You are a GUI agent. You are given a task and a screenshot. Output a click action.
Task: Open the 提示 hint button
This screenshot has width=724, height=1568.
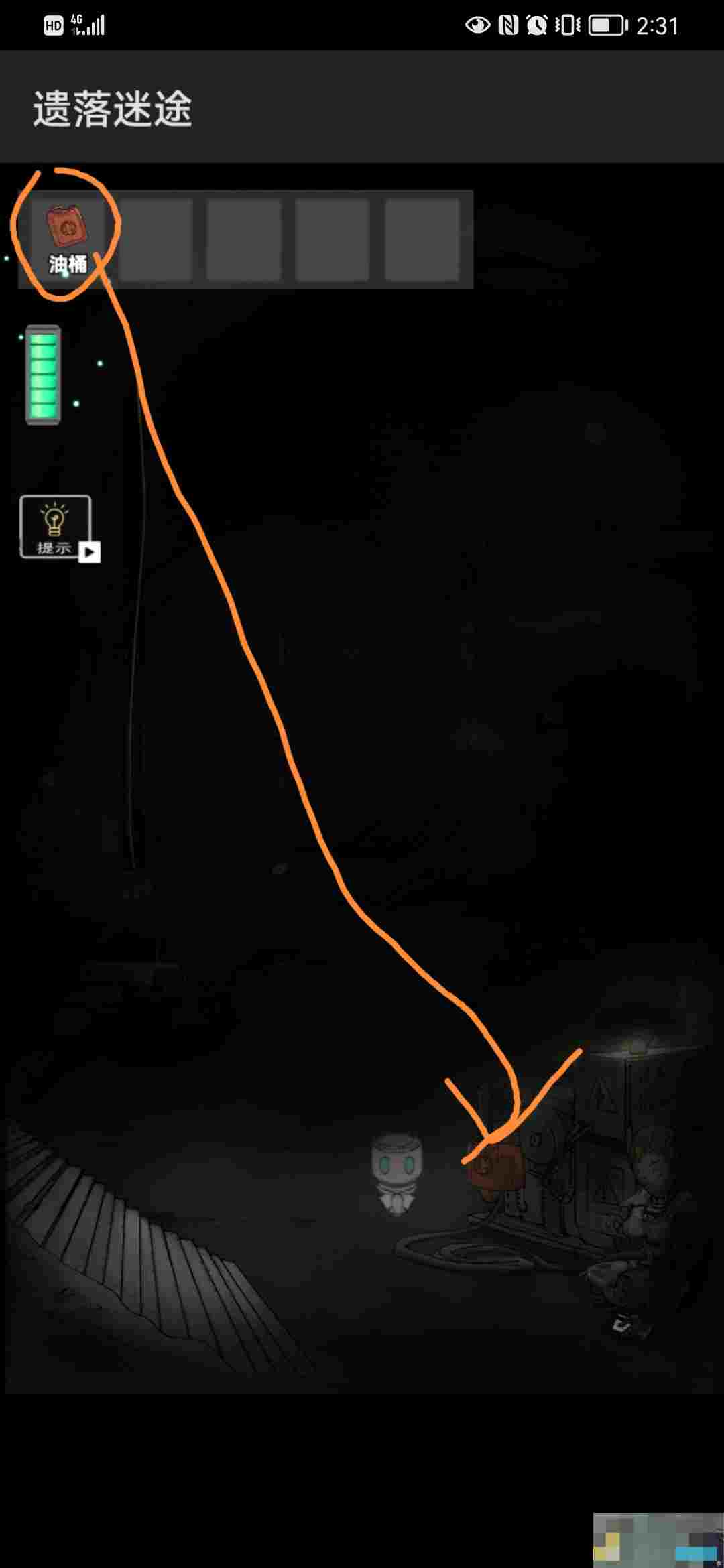coord(56,527)
